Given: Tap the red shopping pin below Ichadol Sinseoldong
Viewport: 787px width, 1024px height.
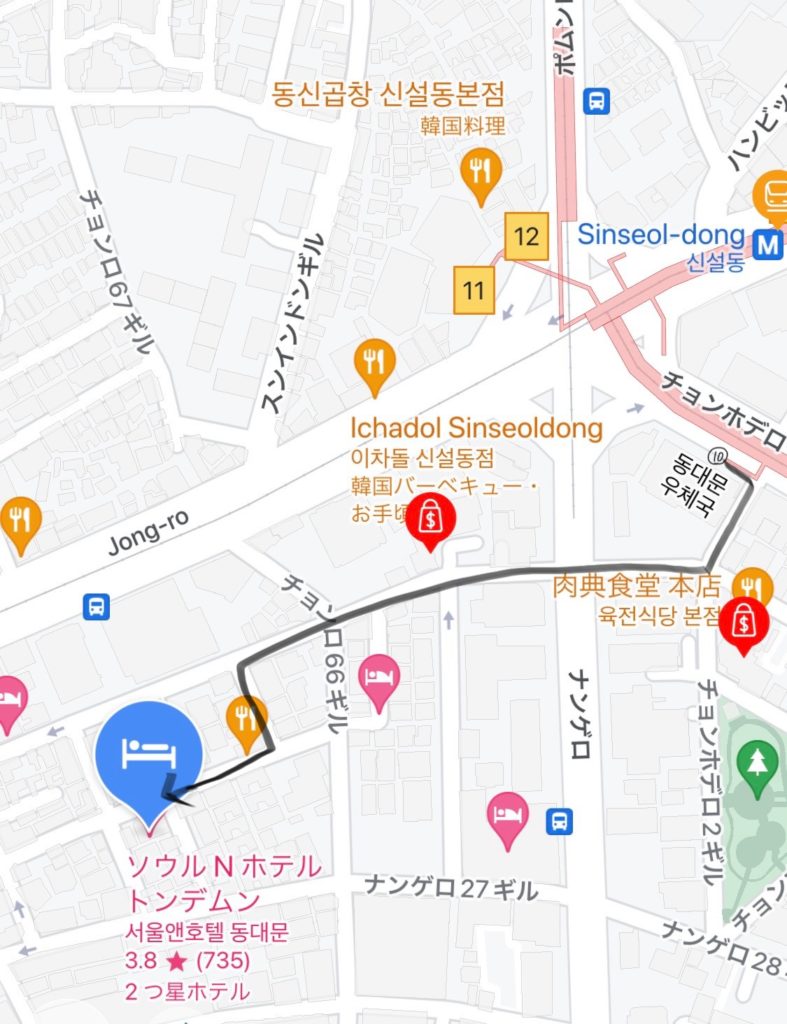Looking at the screenshot, I should tap(431, 519).
